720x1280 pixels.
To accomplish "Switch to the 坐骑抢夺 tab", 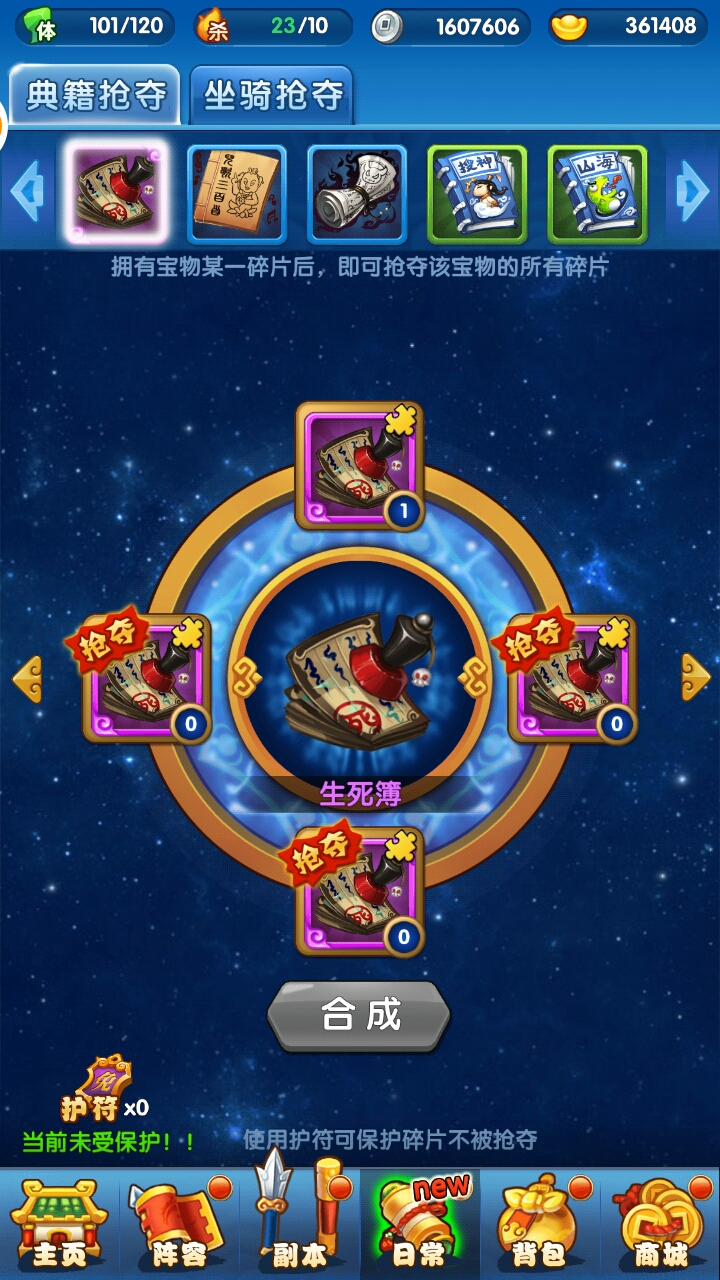I will (272, 96).
